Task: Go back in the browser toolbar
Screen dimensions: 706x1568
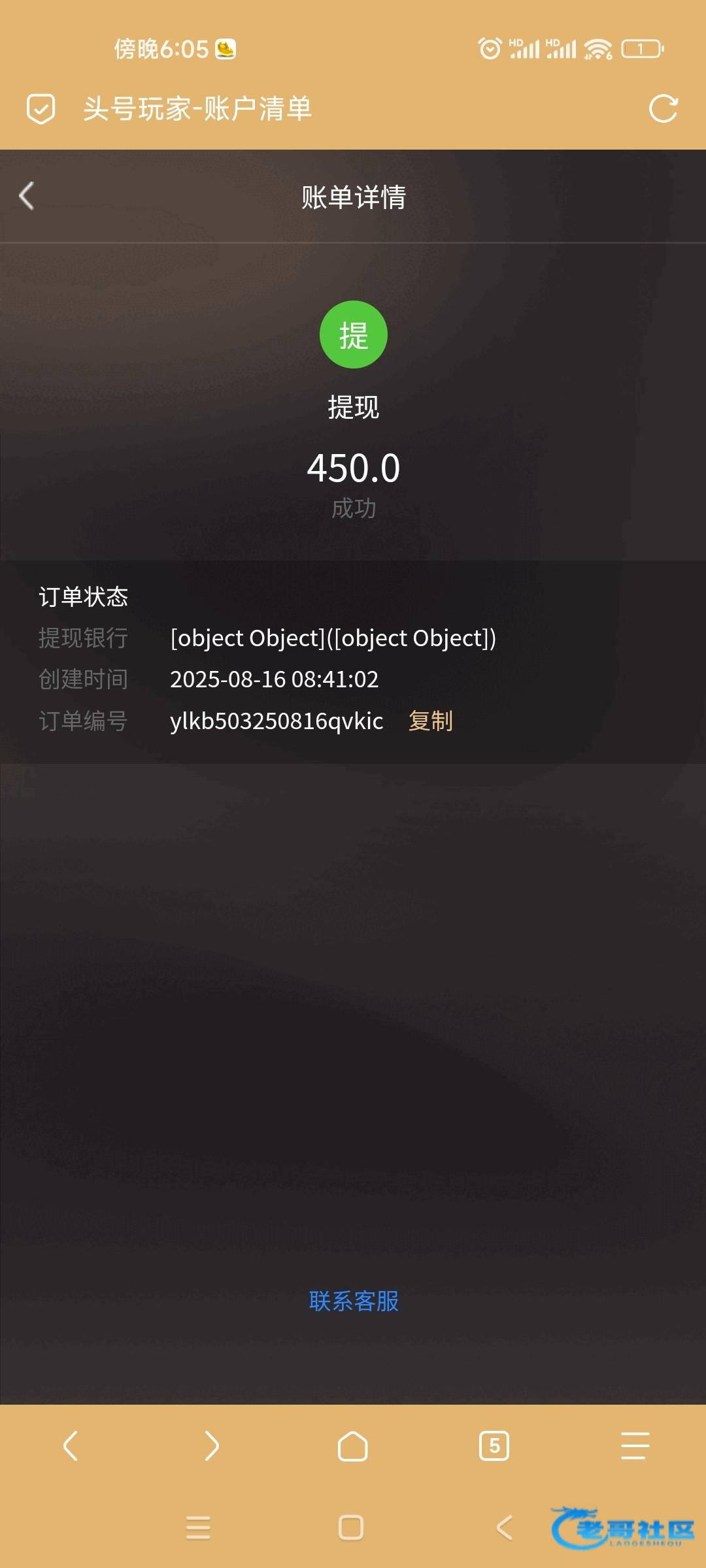Action: [71, 1445]
